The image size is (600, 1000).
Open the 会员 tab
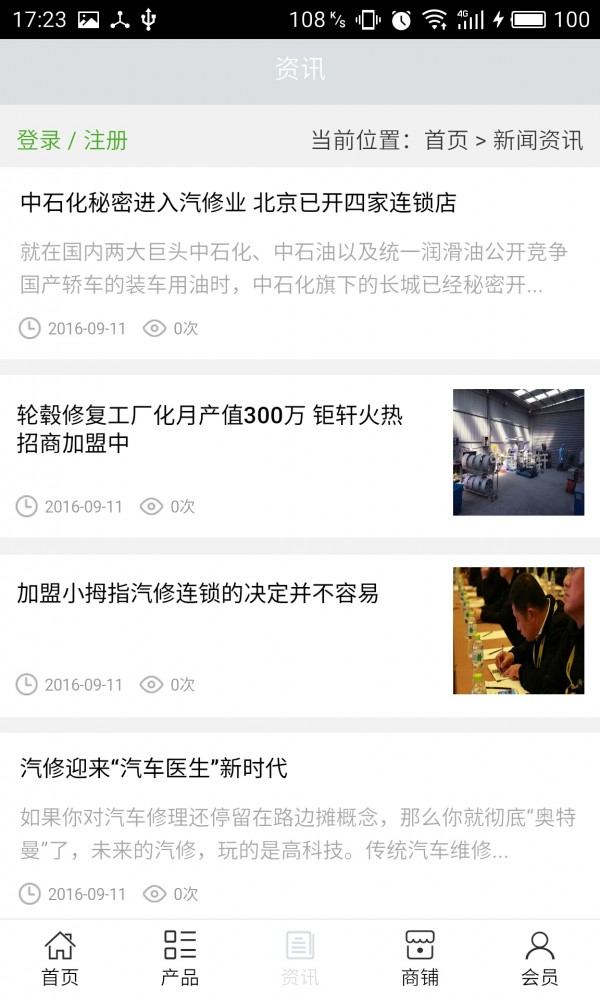click(x=540, y=958)
